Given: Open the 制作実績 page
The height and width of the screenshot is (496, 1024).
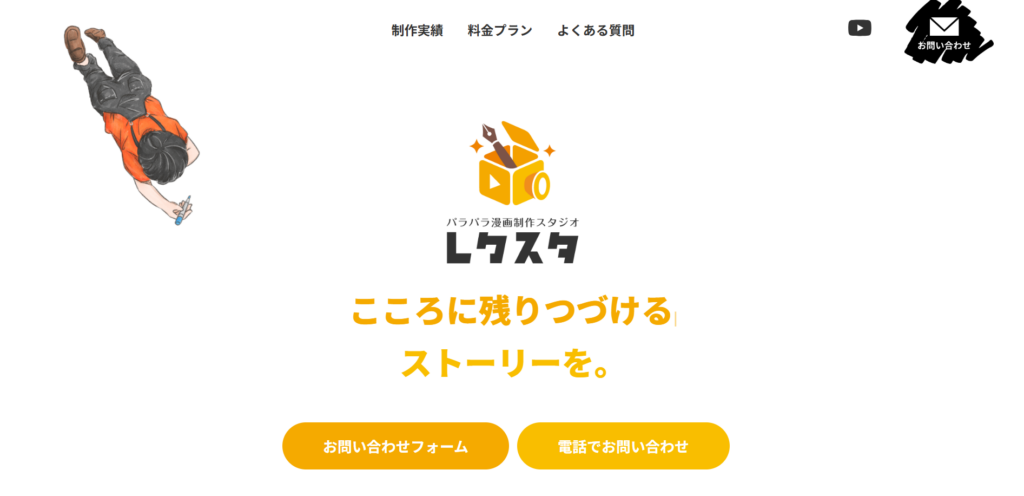Looking at the screenshot, I should click(417, 30).
